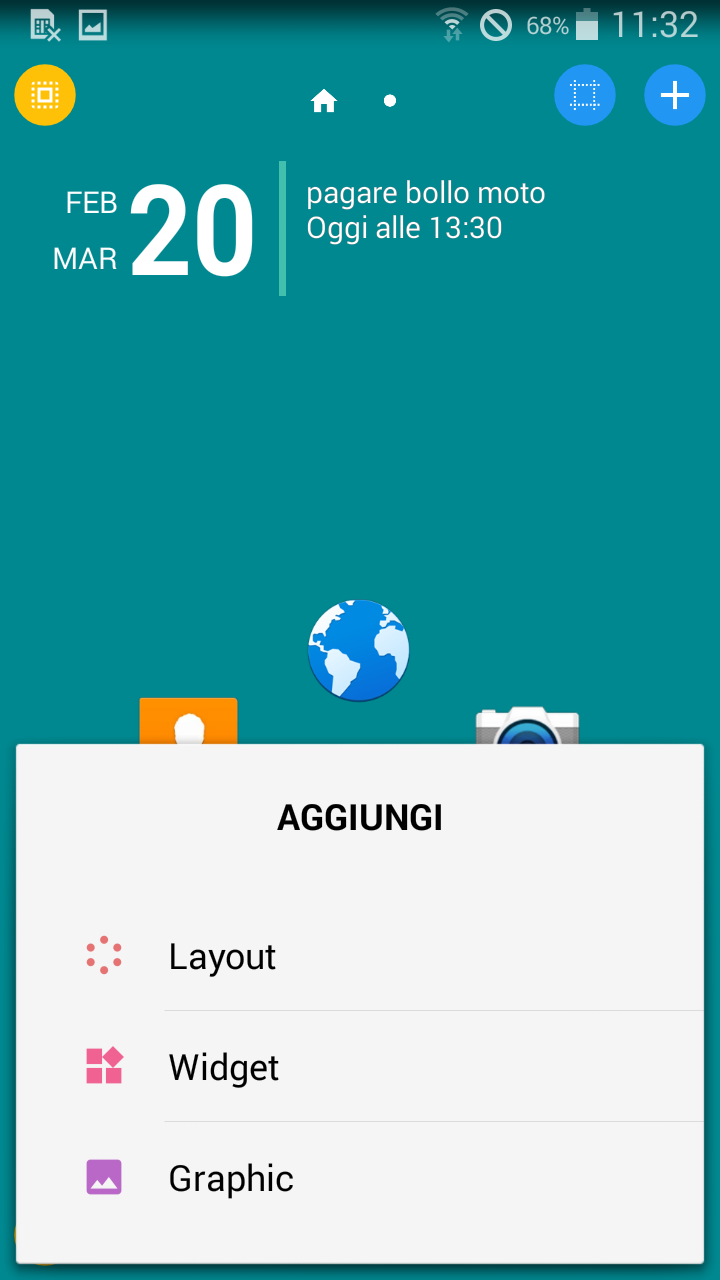Switch to the second page dot
Viewport: 720px width, 1280px height.
click(x=390, y=101)
